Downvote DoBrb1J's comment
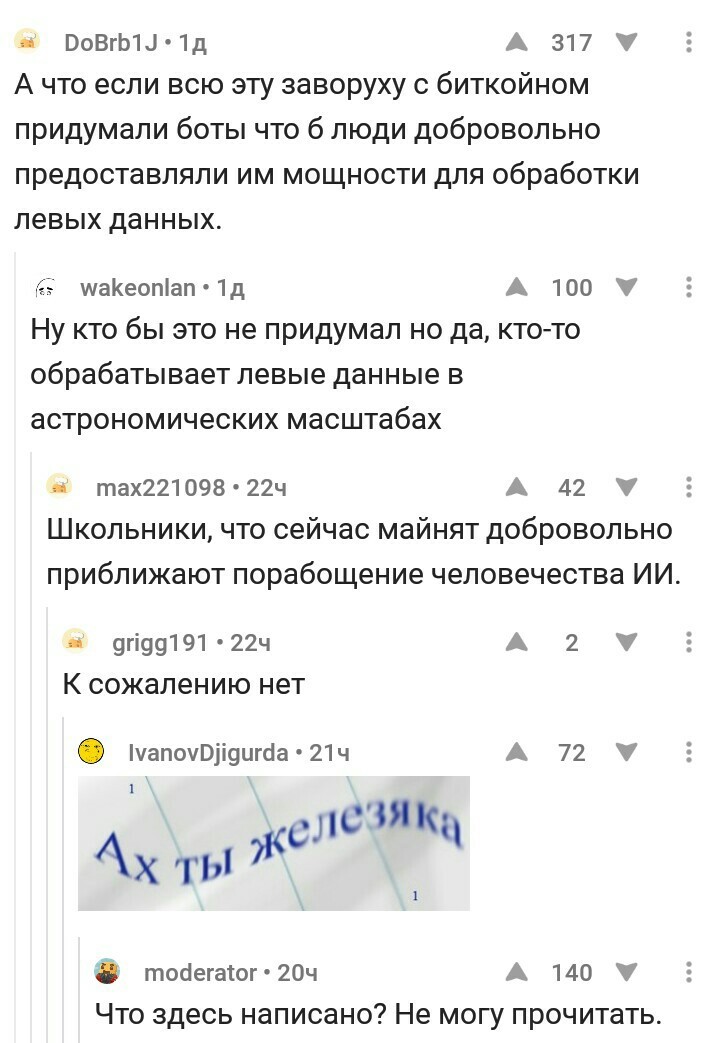 click(626, 43)
